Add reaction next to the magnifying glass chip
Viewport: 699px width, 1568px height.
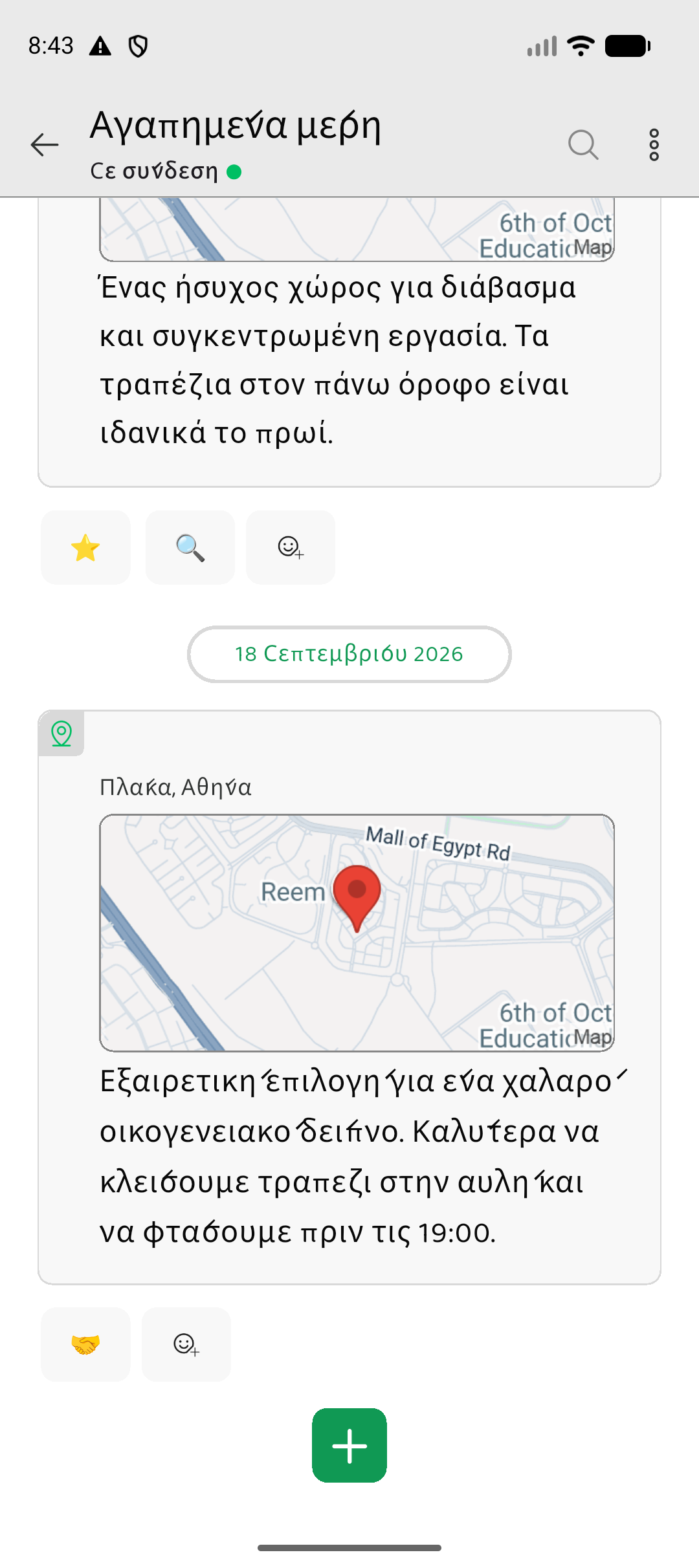coord(291,548)
